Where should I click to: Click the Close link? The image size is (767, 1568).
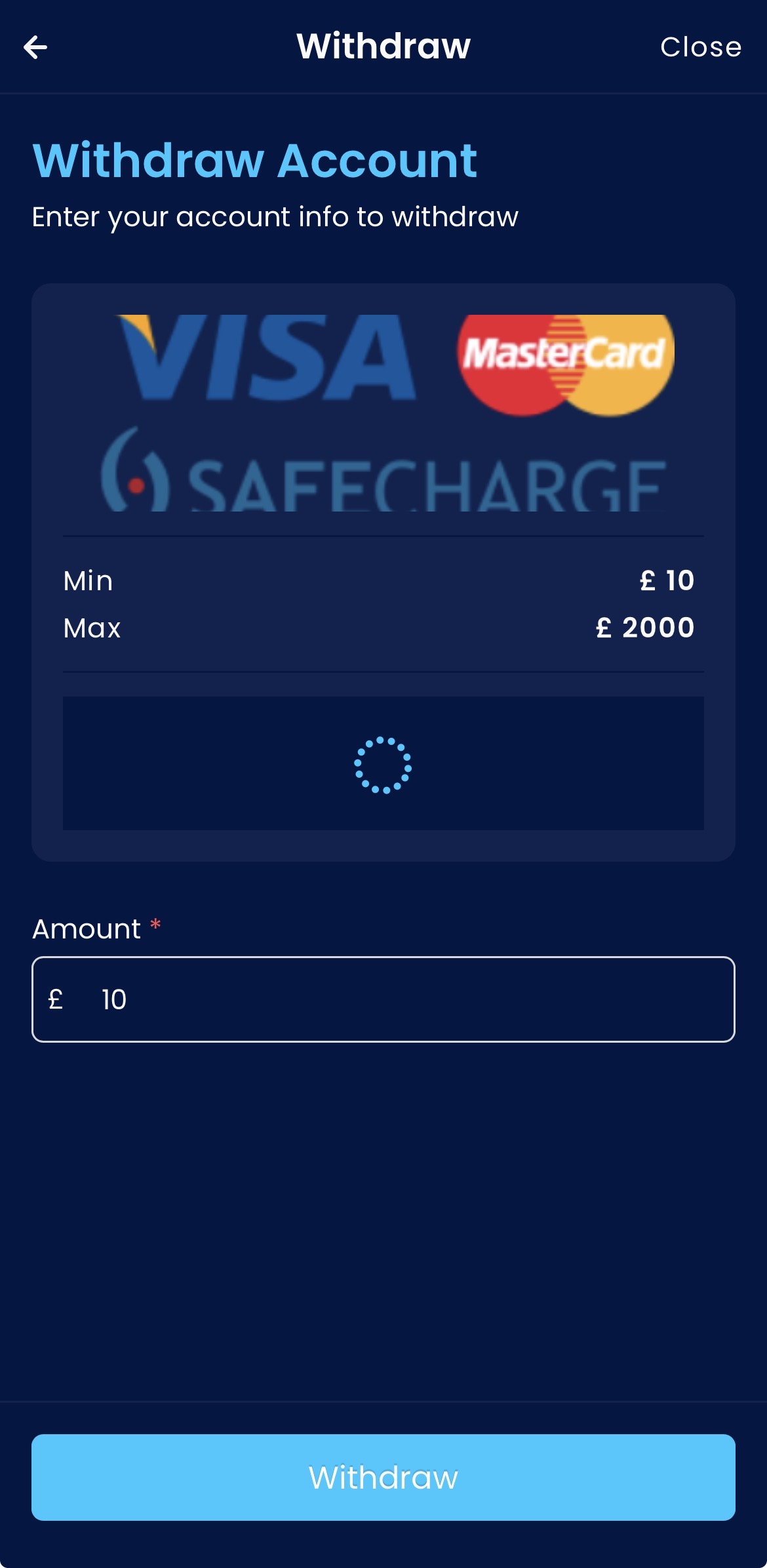[701, 47]
